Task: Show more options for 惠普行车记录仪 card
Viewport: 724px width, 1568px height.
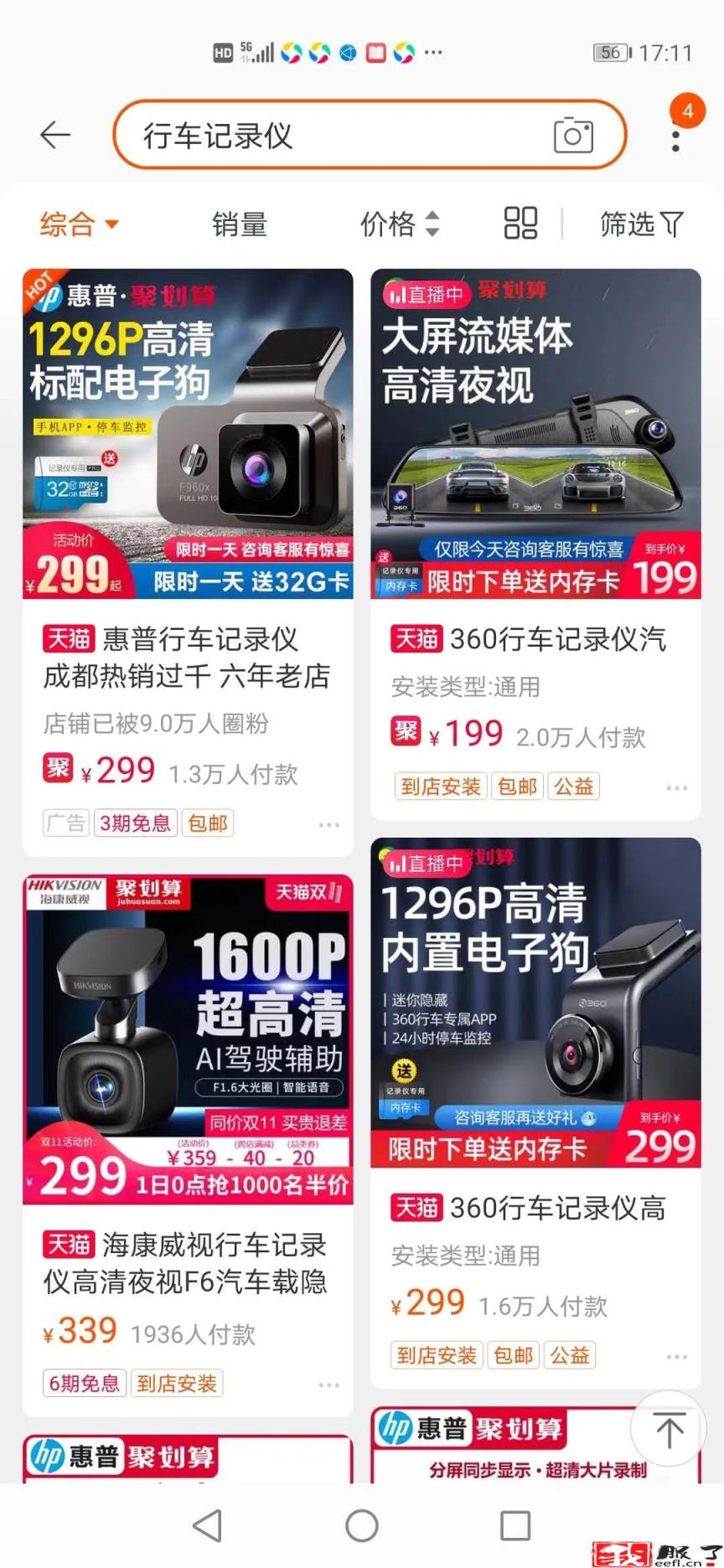Action: (329, 825)
